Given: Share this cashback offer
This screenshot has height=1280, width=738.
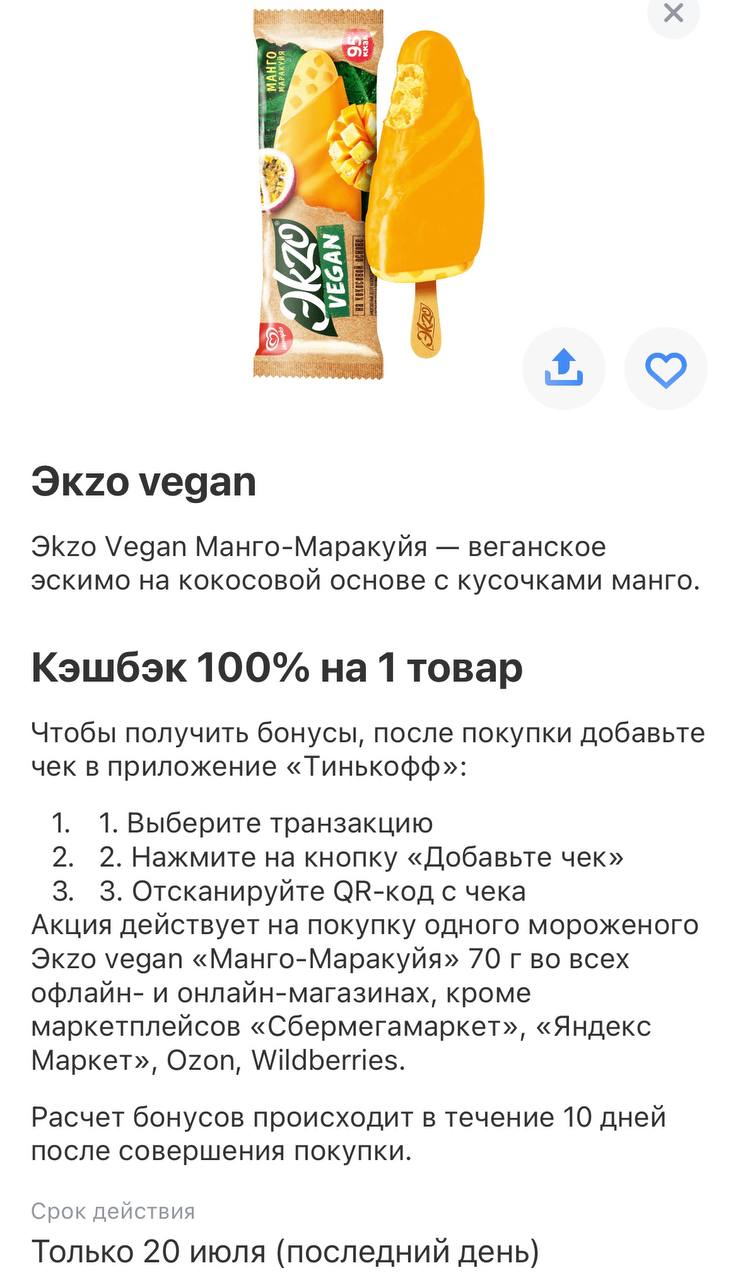Looking at the screenshot, I should (563, 369).
